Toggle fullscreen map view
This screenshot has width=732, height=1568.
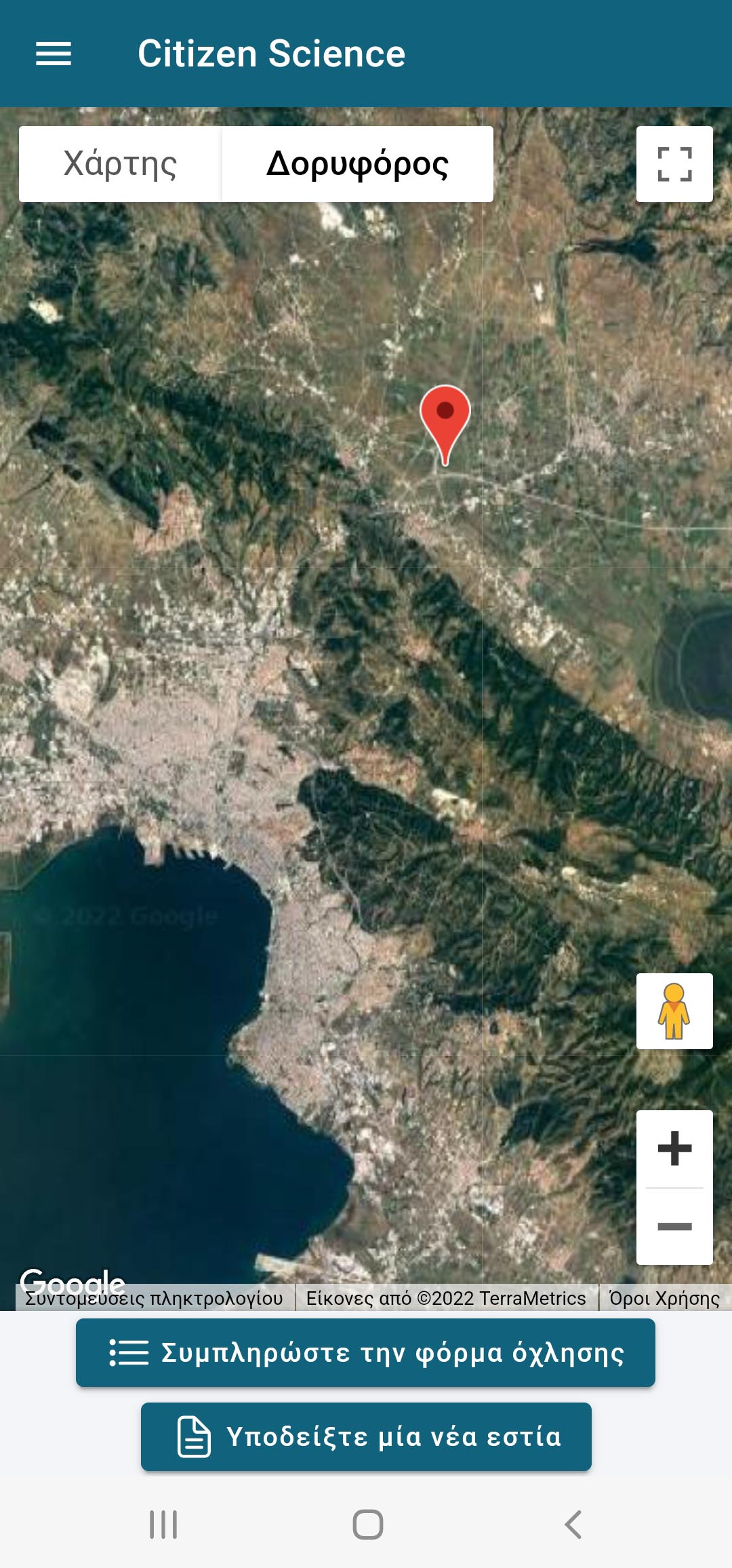pyautogui.click(x=674, y=164)
